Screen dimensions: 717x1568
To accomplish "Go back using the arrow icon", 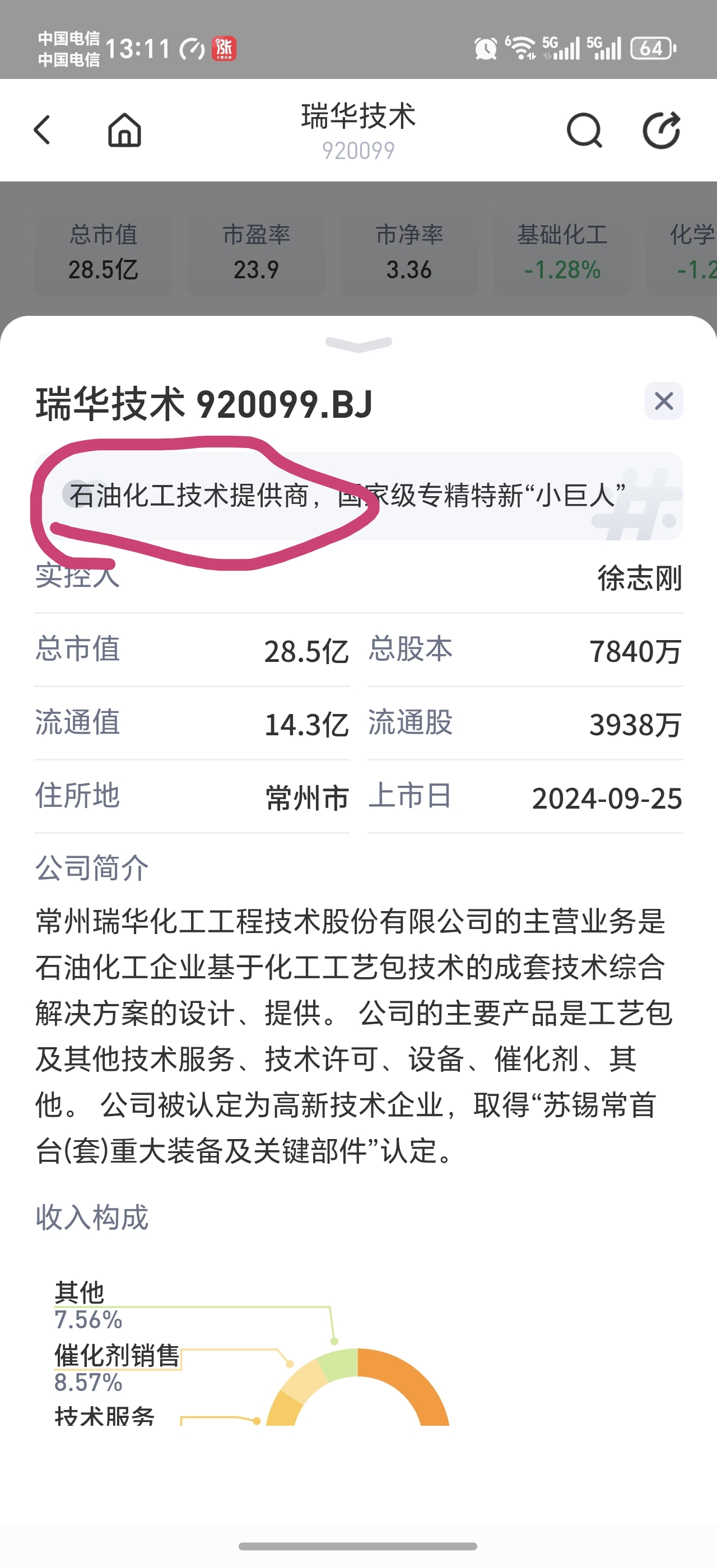I will click(42, 130).
